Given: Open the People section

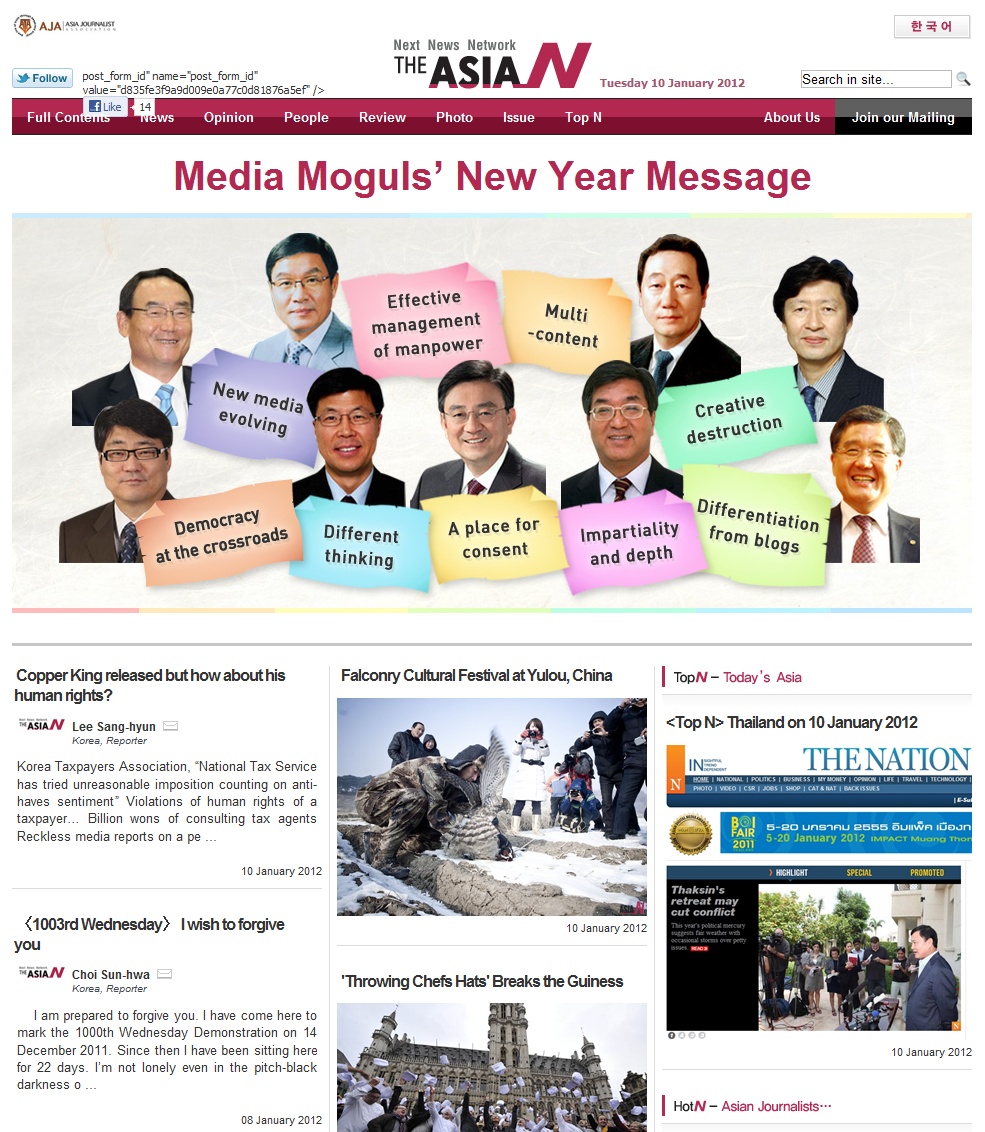Looking at the screenshot, I should [306, 117].
